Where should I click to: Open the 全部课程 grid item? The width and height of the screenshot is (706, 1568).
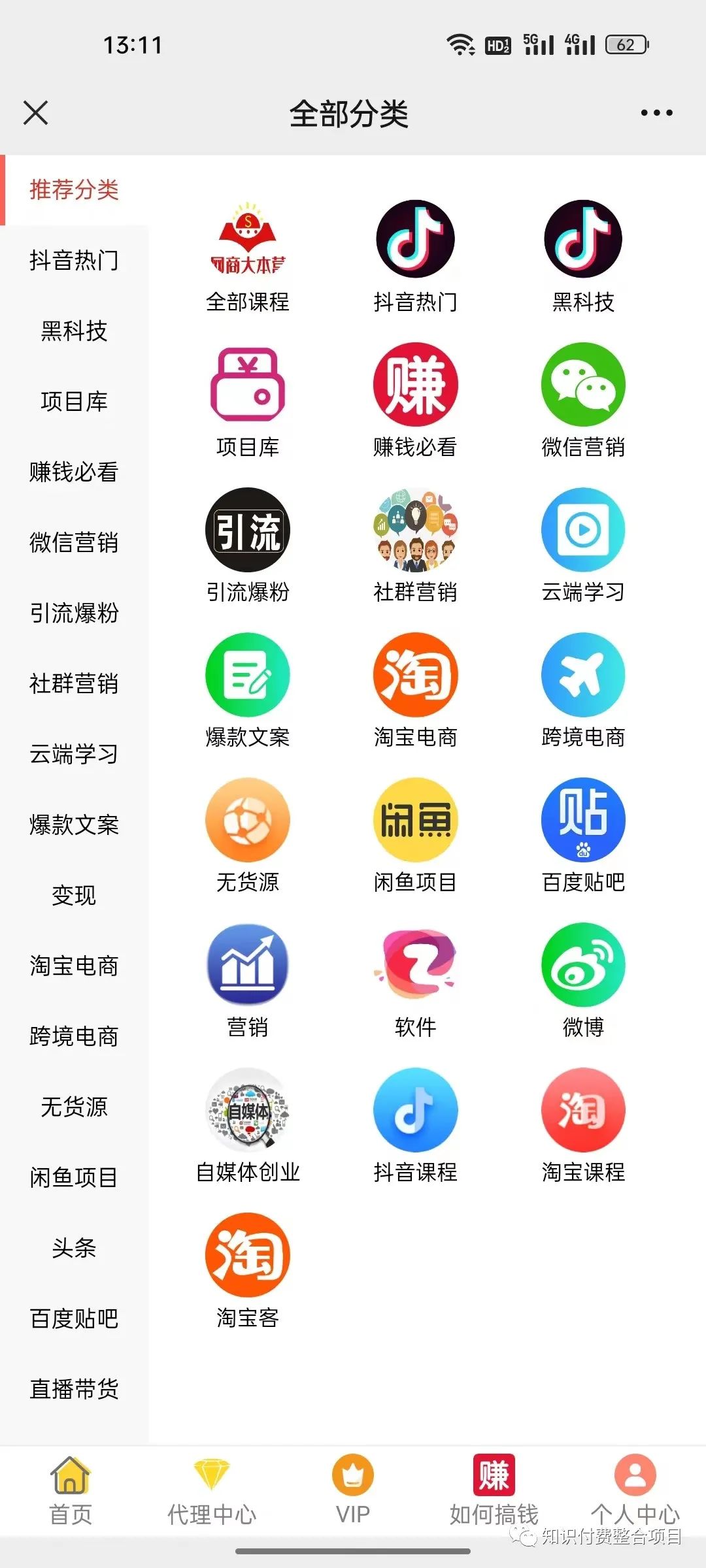(x=248, y=255)
